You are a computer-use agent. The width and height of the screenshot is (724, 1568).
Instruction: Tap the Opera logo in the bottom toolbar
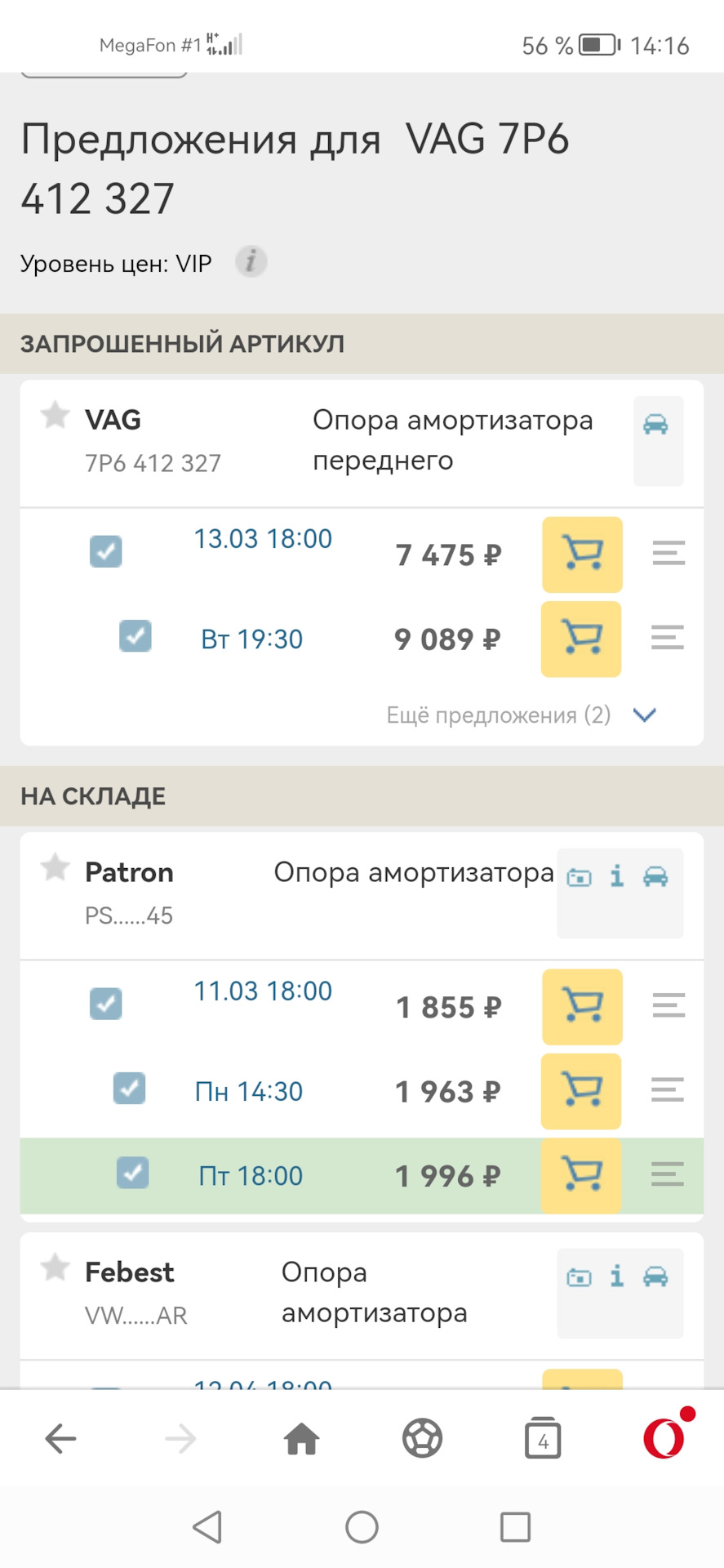pyautogui.click(x=668, y=1438)
